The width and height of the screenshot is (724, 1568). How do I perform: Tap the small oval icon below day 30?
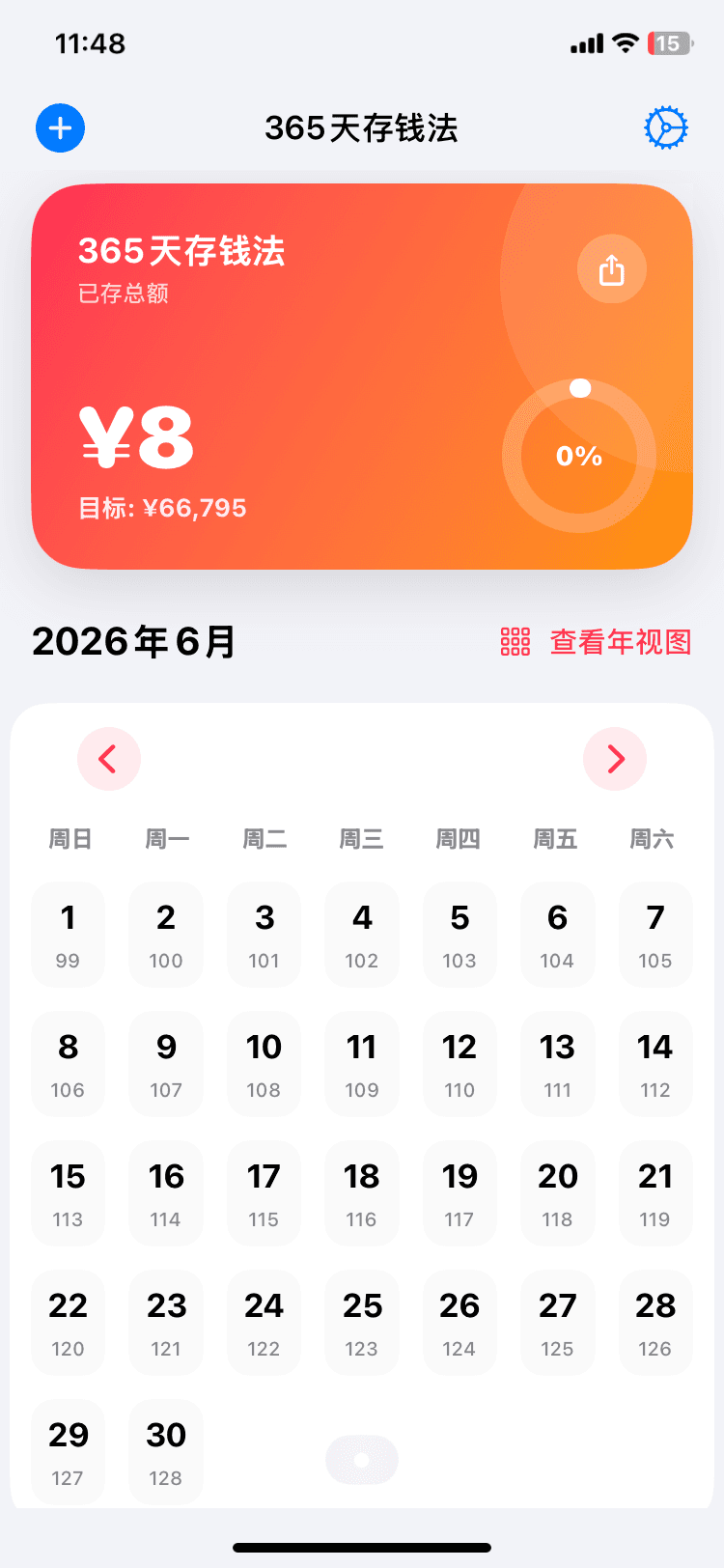[x=361, y=1459]
